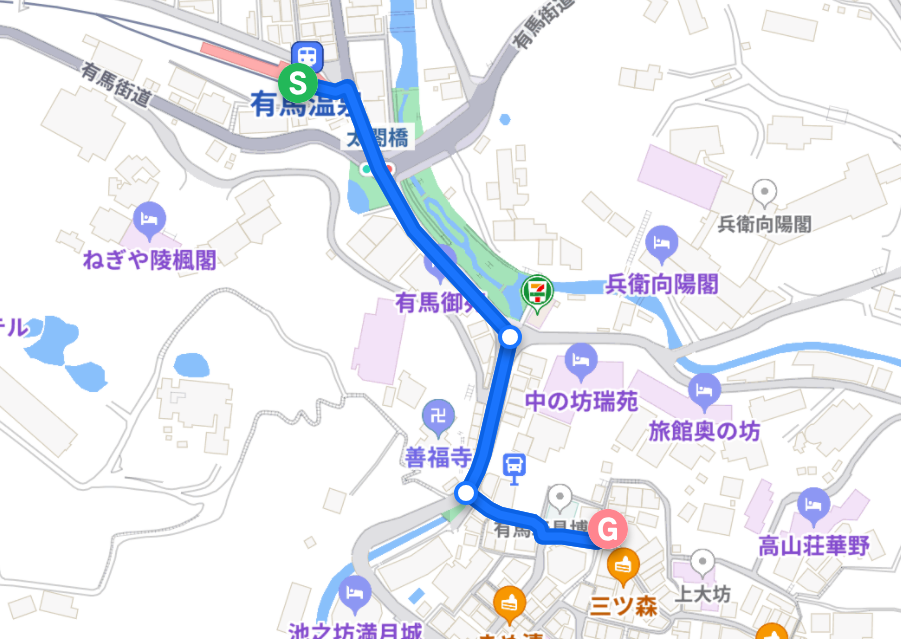Open the 中の坊瑞苑 hotel marker

coord(580,357)
